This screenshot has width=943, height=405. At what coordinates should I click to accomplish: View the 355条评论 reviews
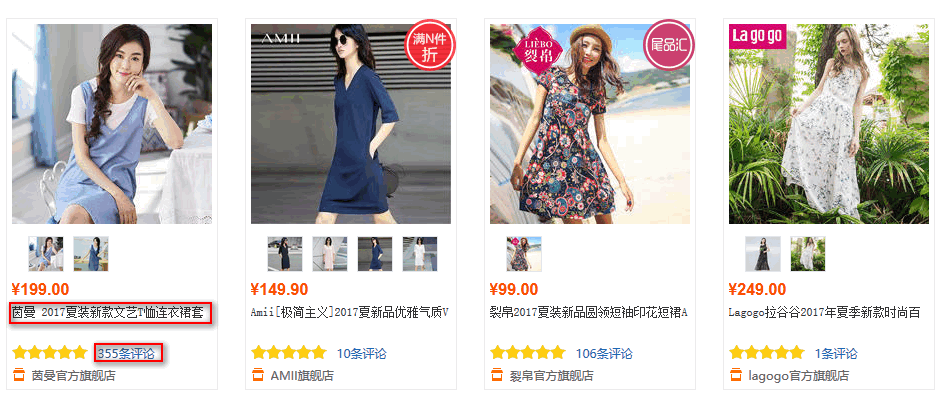[x=129, y=353]
